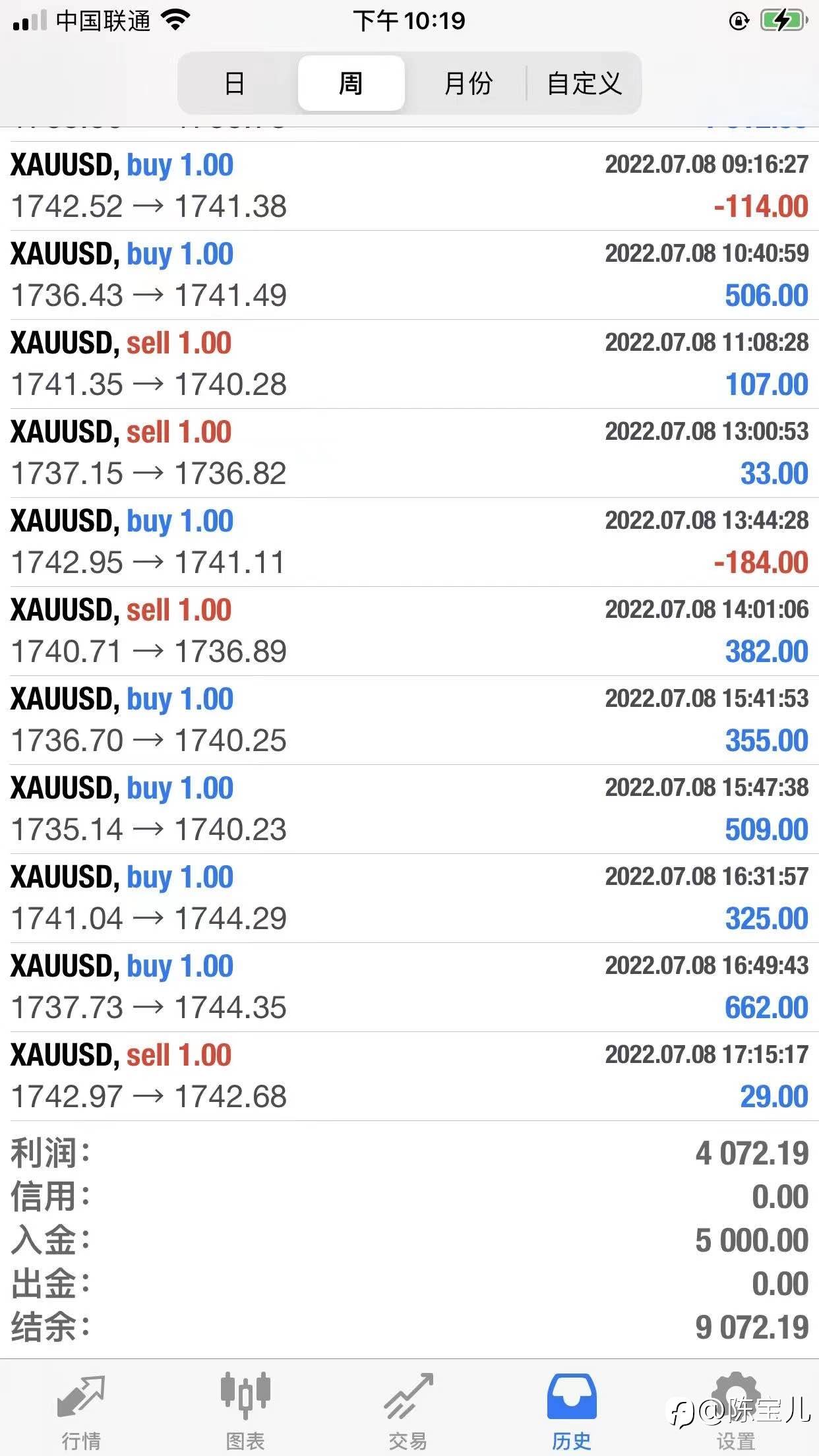819x1456 pixels.
Task: Expand the trade with 506.00 profit
Action: 409,275
